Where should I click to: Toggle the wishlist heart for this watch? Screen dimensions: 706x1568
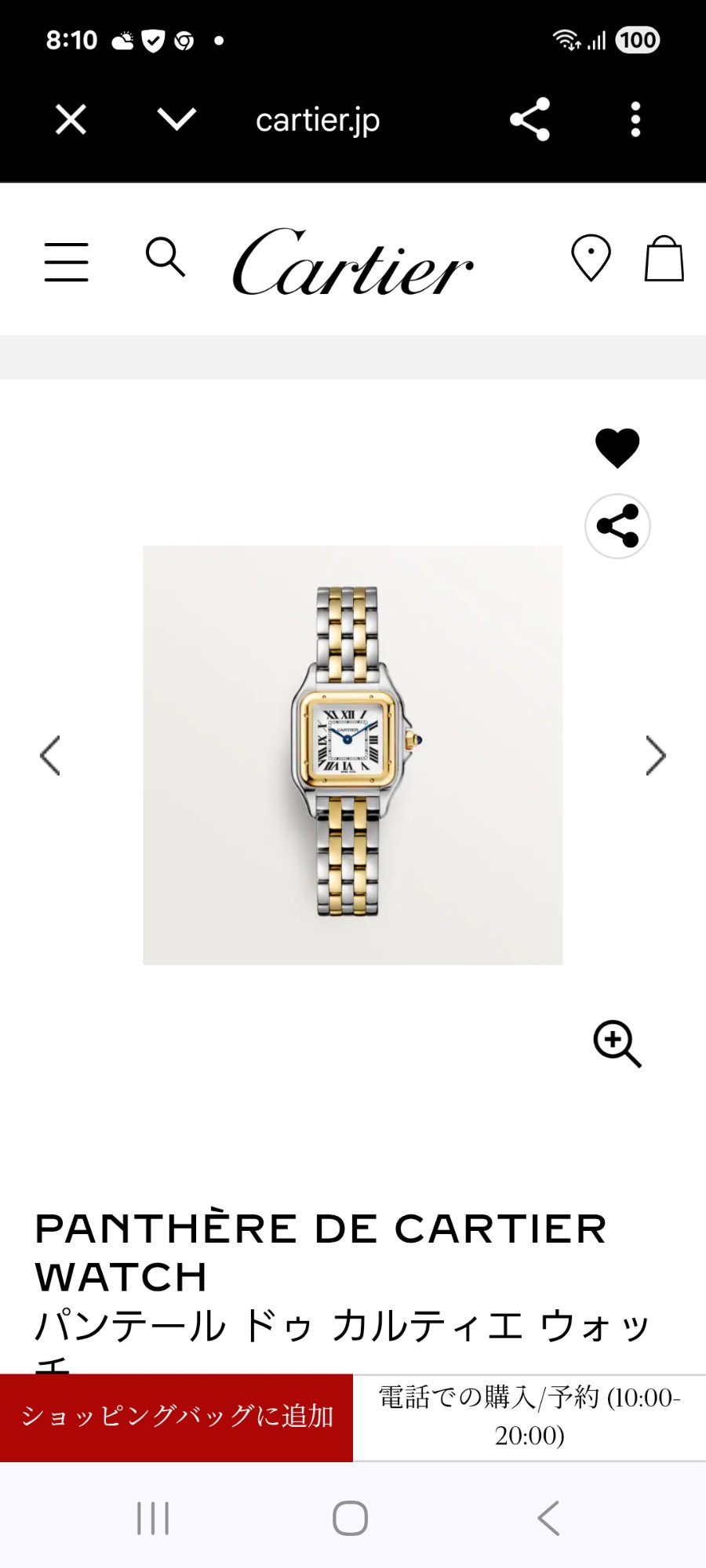click(617, 448)
